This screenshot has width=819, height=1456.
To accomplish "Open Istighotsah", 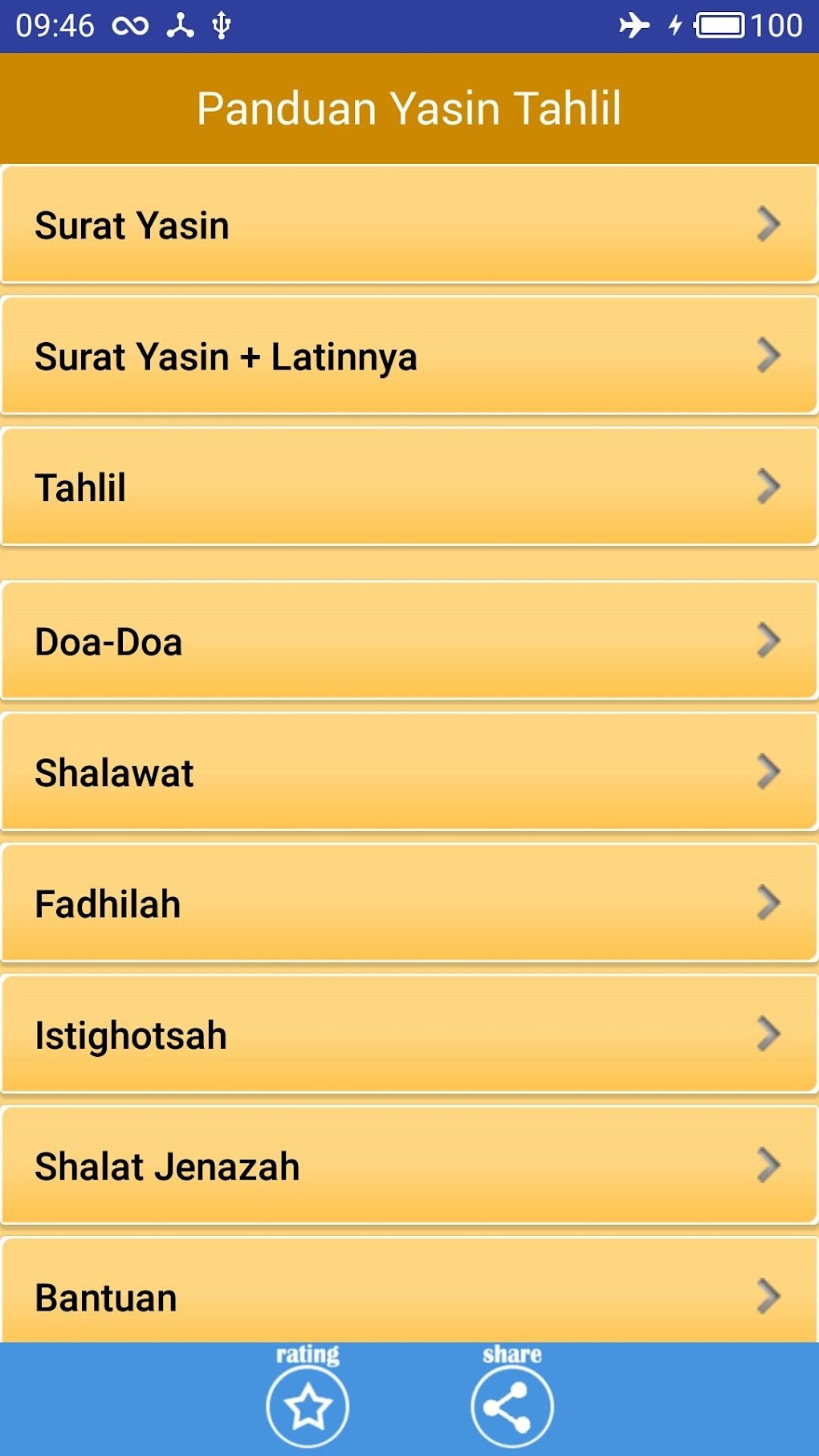I will pyautogui.click(x=409, y=1034).
